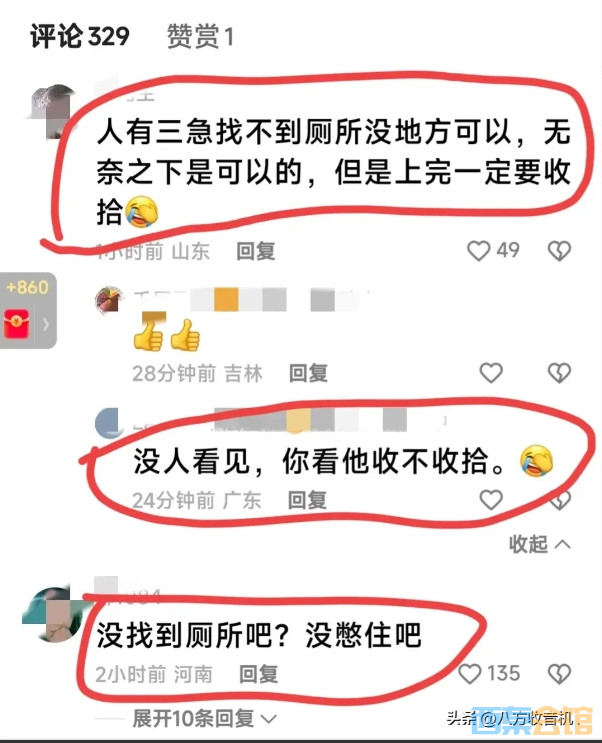Switch to the 评论 329 tab
602x743 pixels.
pos(80,37)
